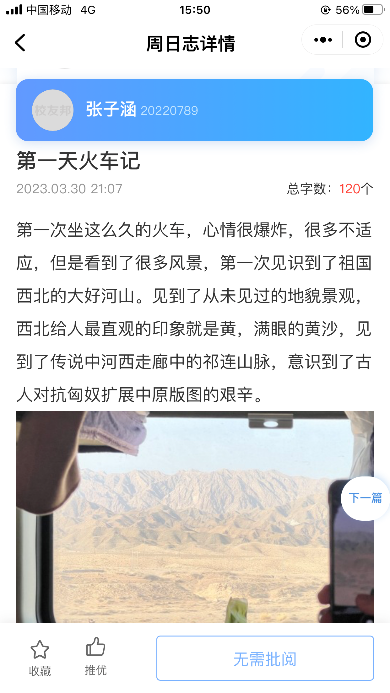
Task: Recommend this journal with 推优
Action: coord(96,656)
